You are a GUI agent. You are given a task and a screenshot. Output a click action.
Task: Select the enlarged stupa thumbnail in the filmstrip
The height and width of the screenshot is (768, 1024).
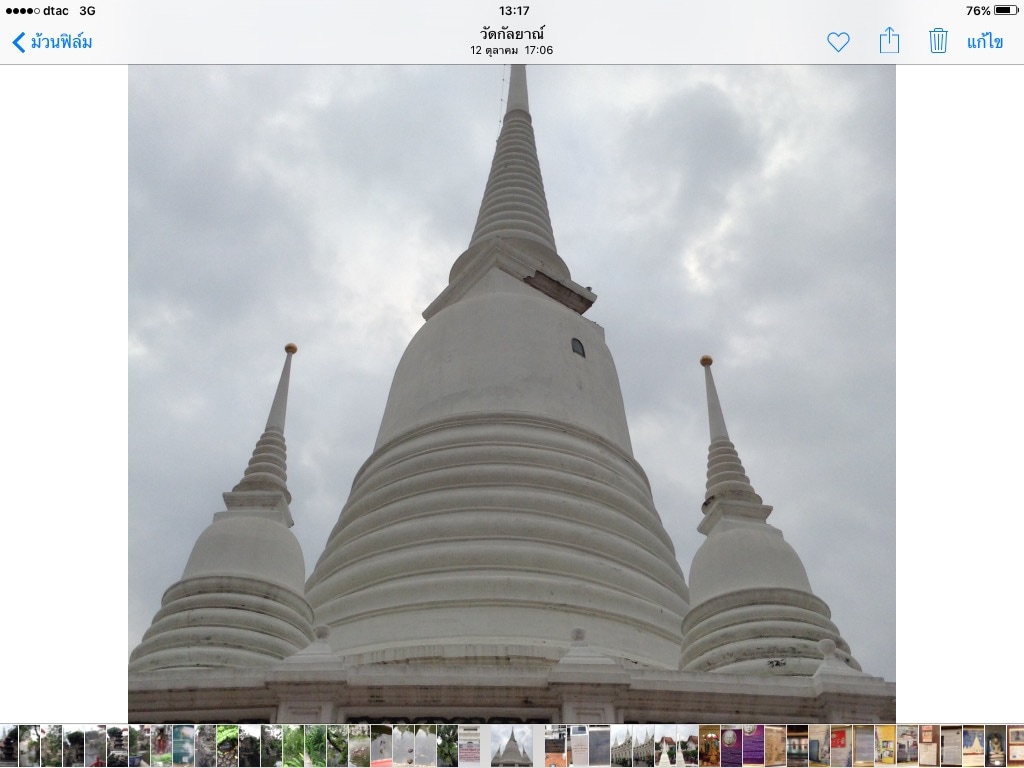click(511, 746)
